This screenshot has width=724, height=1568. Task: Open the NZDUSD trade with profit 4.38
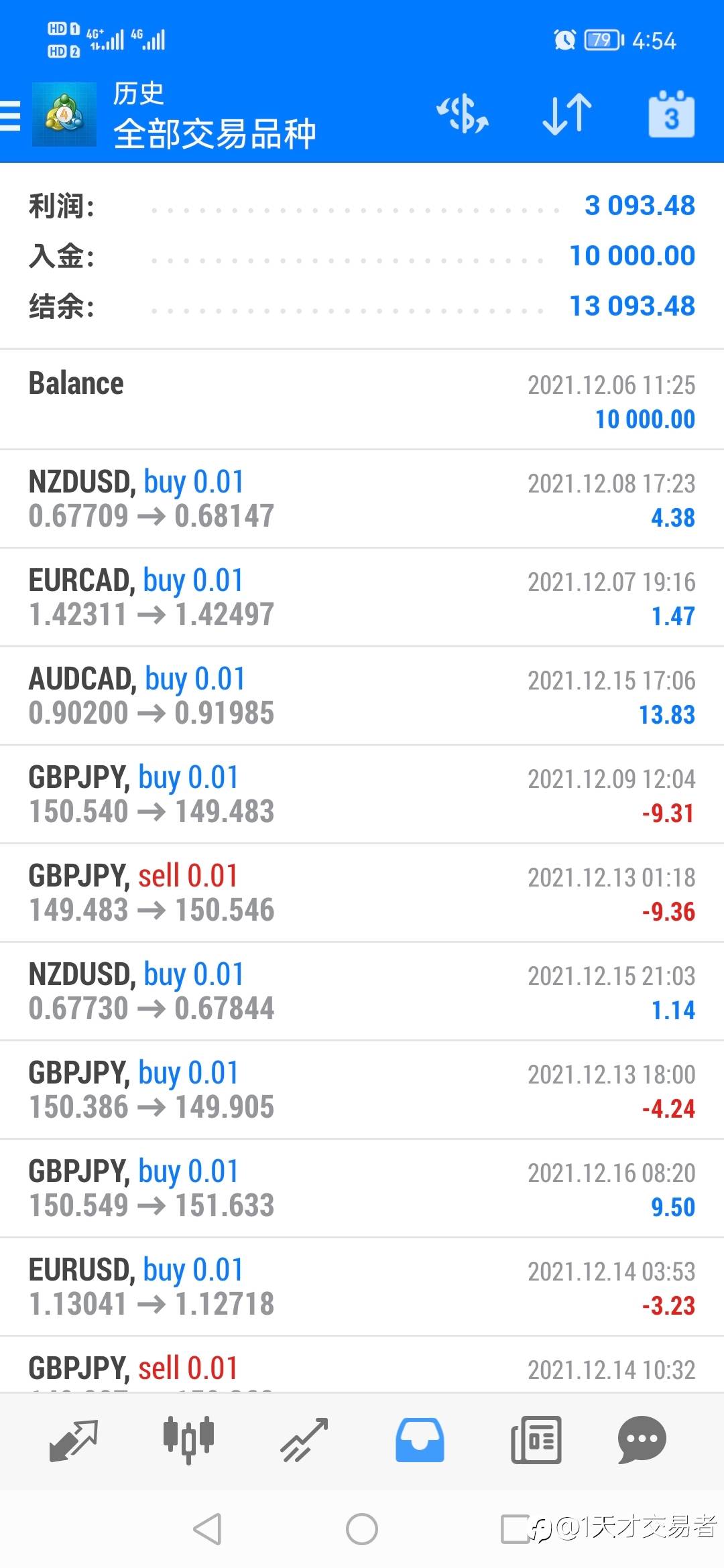pos(362,499)
